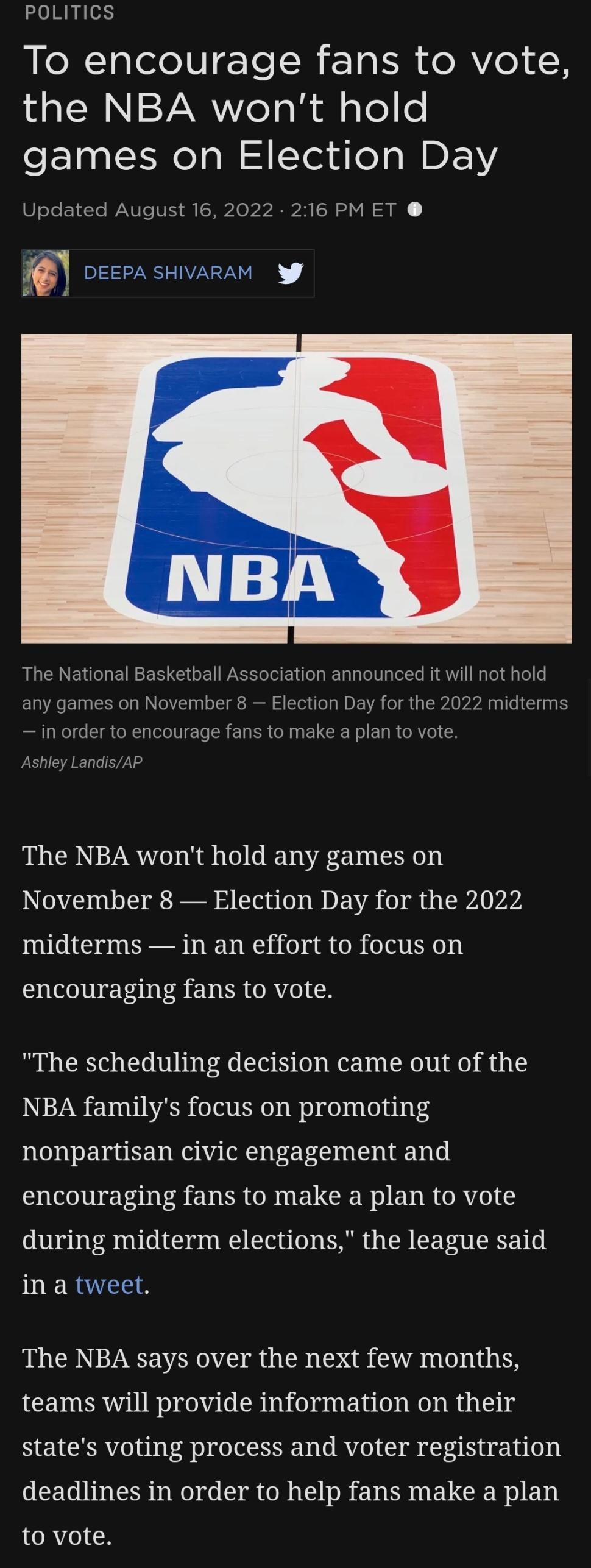Click the DEEPA SHIVARAM author name

point(168,272)
